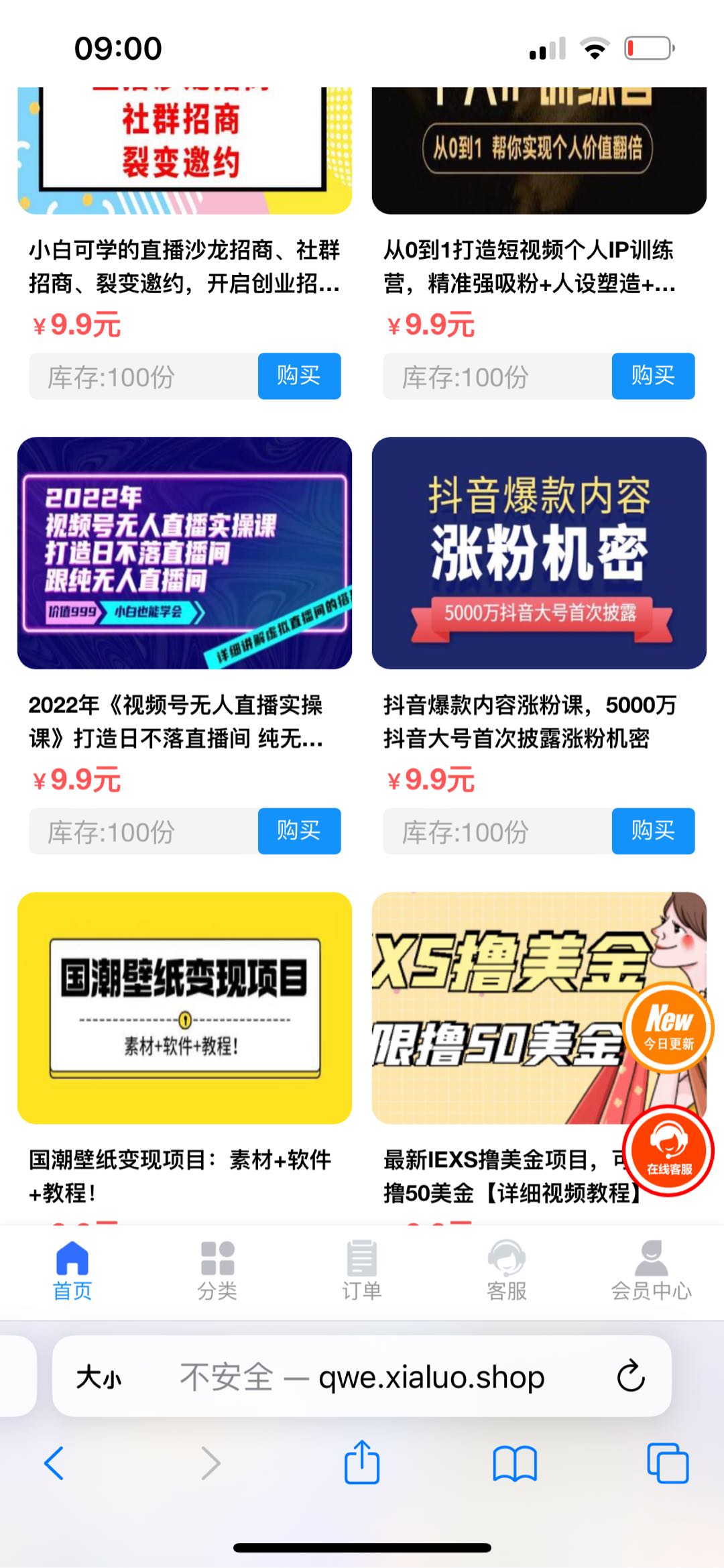
Task: Buy the 抖音爆款内容涨粉课
Action: 653,831
